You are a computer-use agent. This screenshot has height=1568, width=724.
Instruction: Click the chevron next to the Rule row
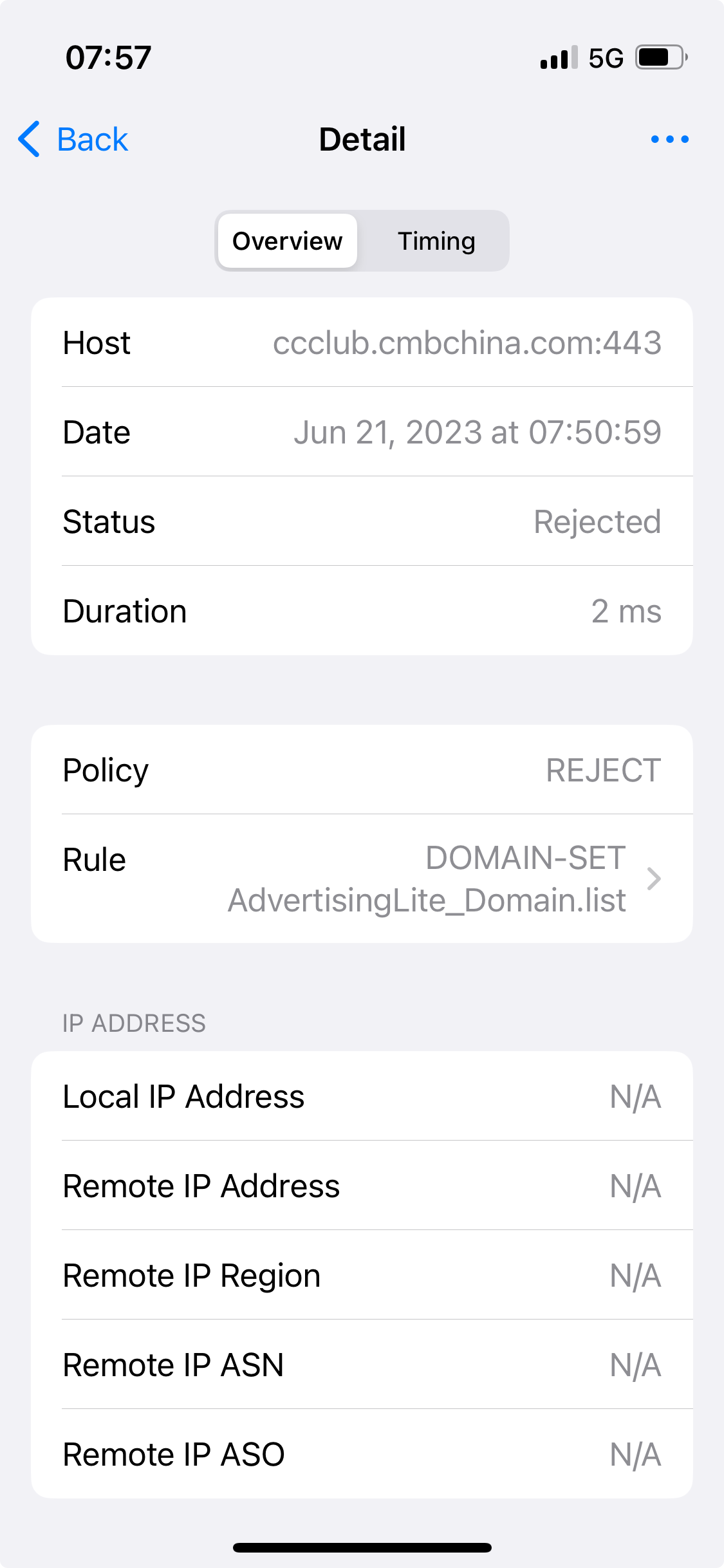tap(654, 878)
